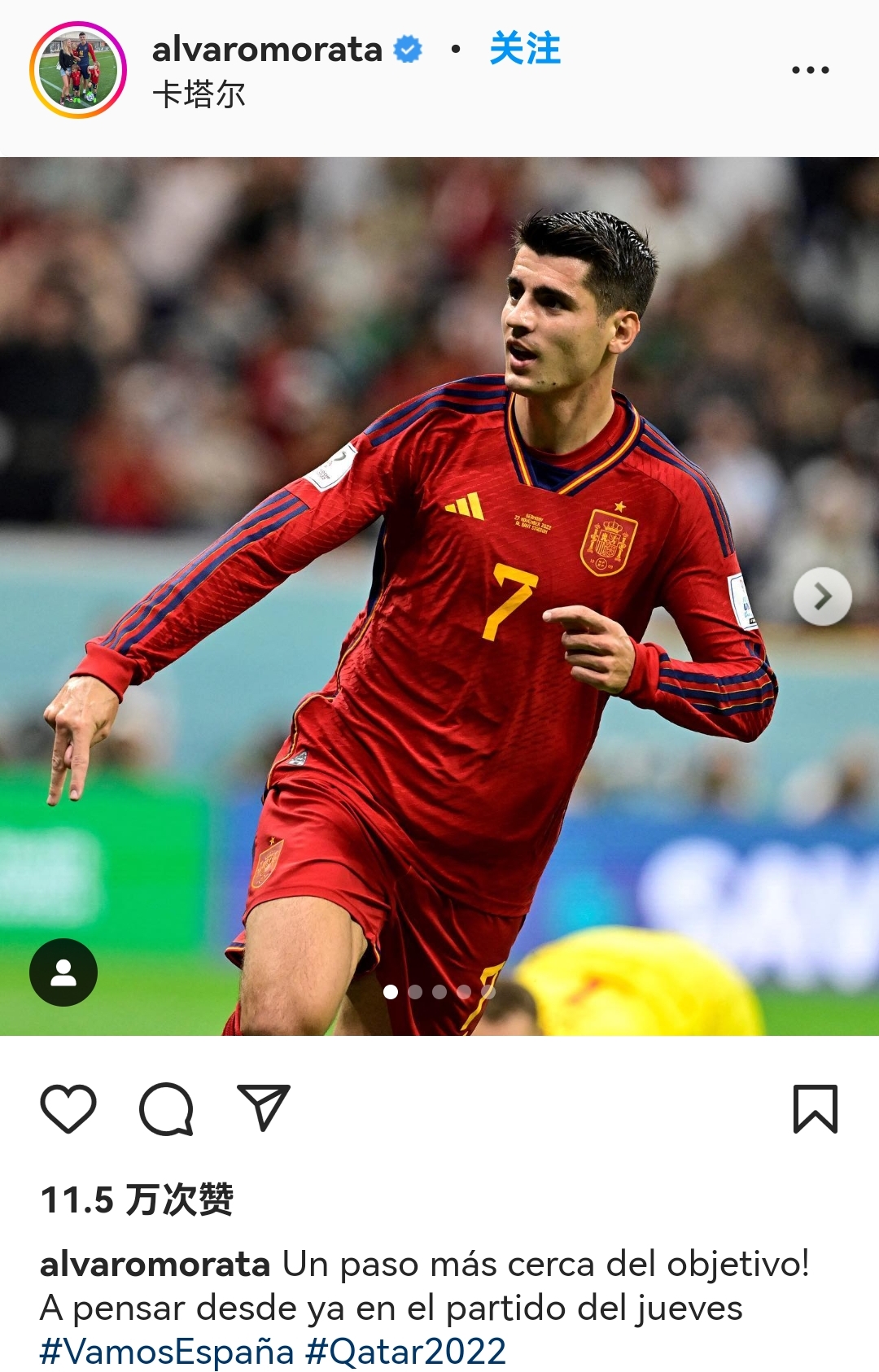This screenshot has height=1372, width=879.
Task: Open comments on this post
Action: 166,1108
